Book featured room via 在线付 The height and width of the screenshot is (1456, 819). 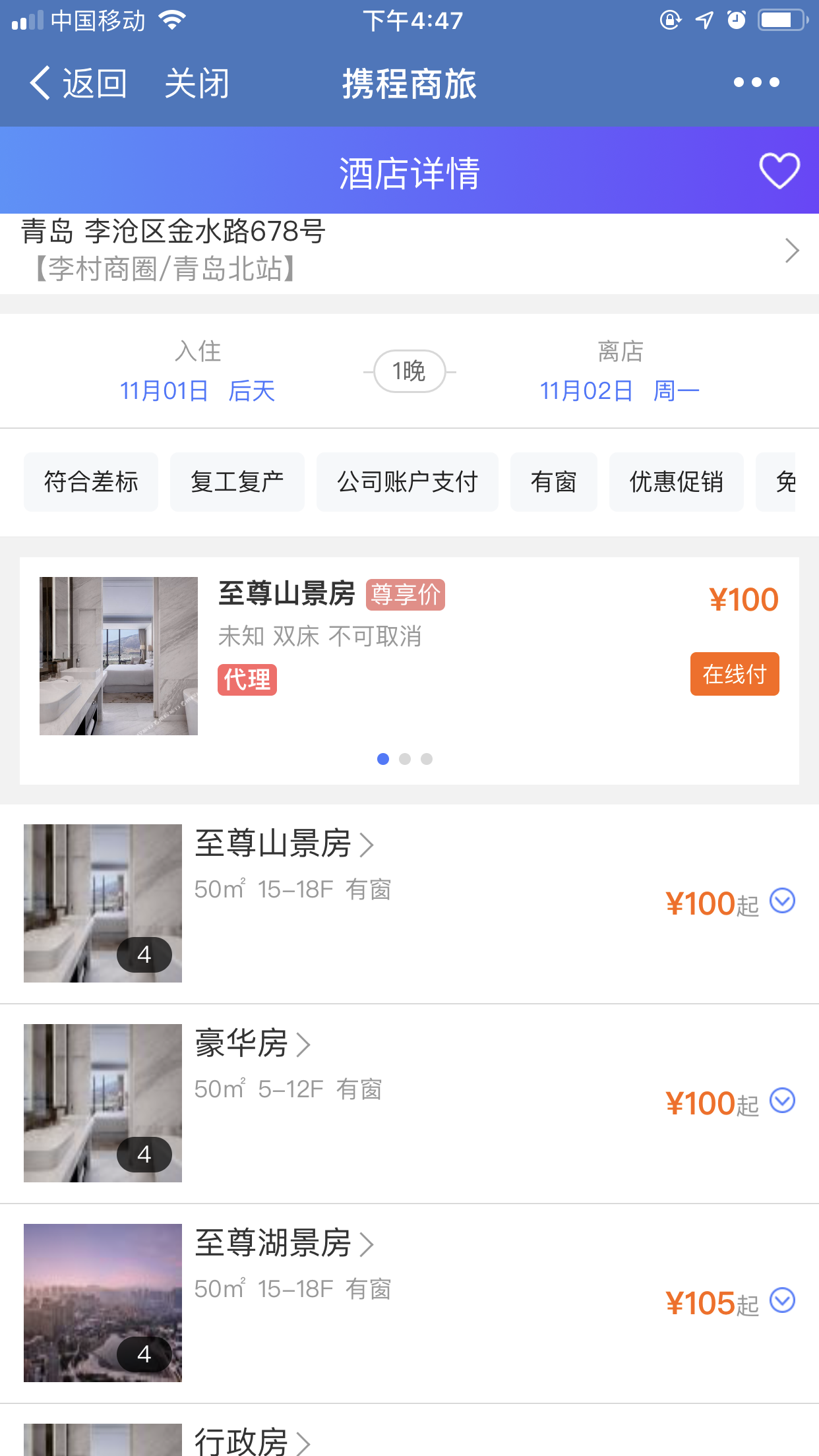tap(734, 674)
